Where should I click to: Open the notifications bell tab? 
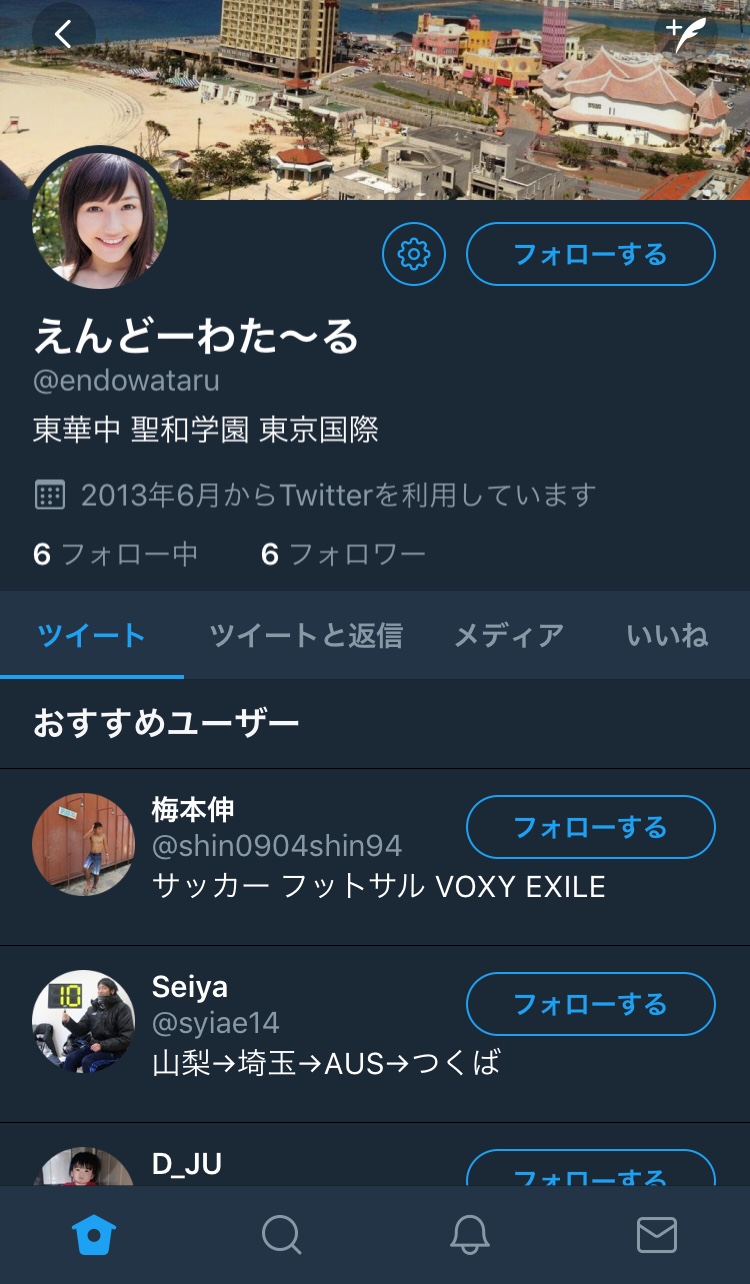[x=469, y=1236]
